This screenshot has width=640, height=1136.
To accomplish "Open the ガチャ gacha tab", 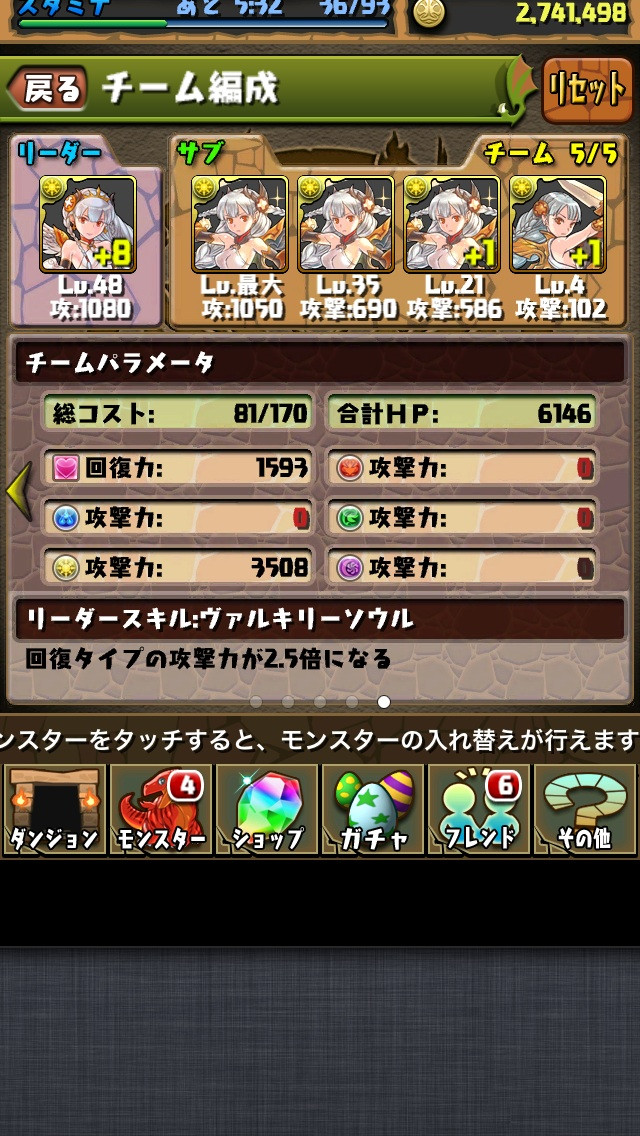I will [x=373, y=810].
